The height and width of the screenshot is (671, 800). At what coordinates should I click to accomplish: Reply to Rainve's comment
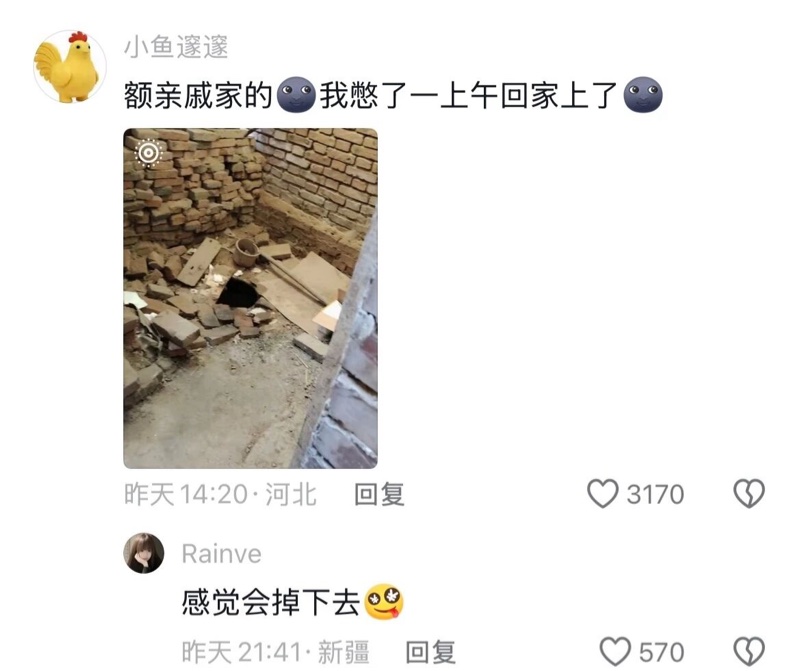pyautogui.click(x=431, y=653)
